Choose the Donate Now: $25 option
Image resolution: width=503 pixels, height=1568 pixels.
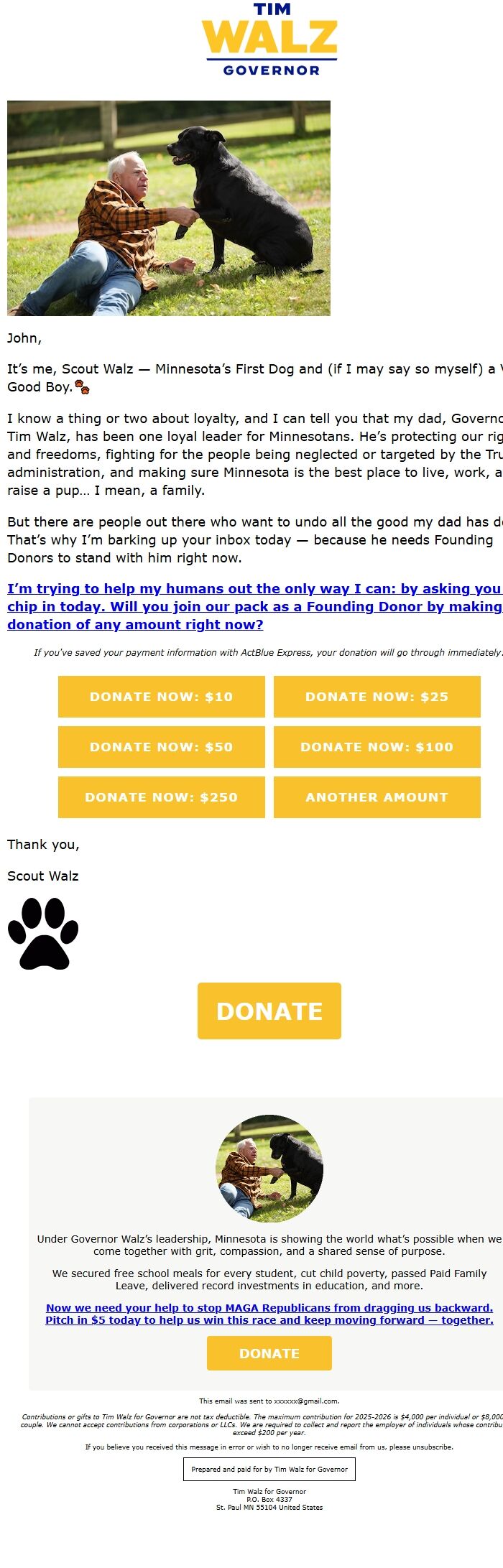(x=377, y=696)
